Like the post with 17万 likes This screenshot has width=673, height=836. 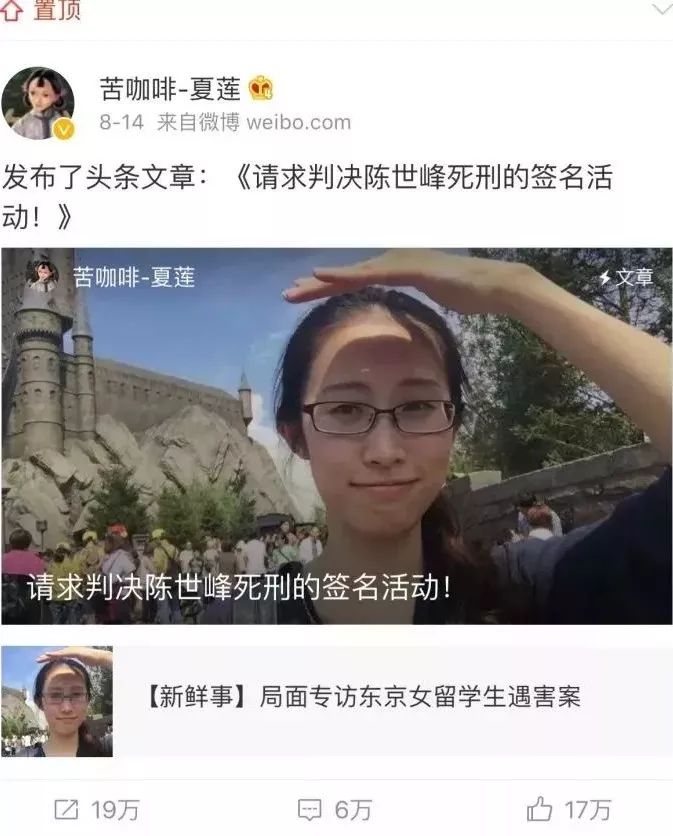[568, 809]
